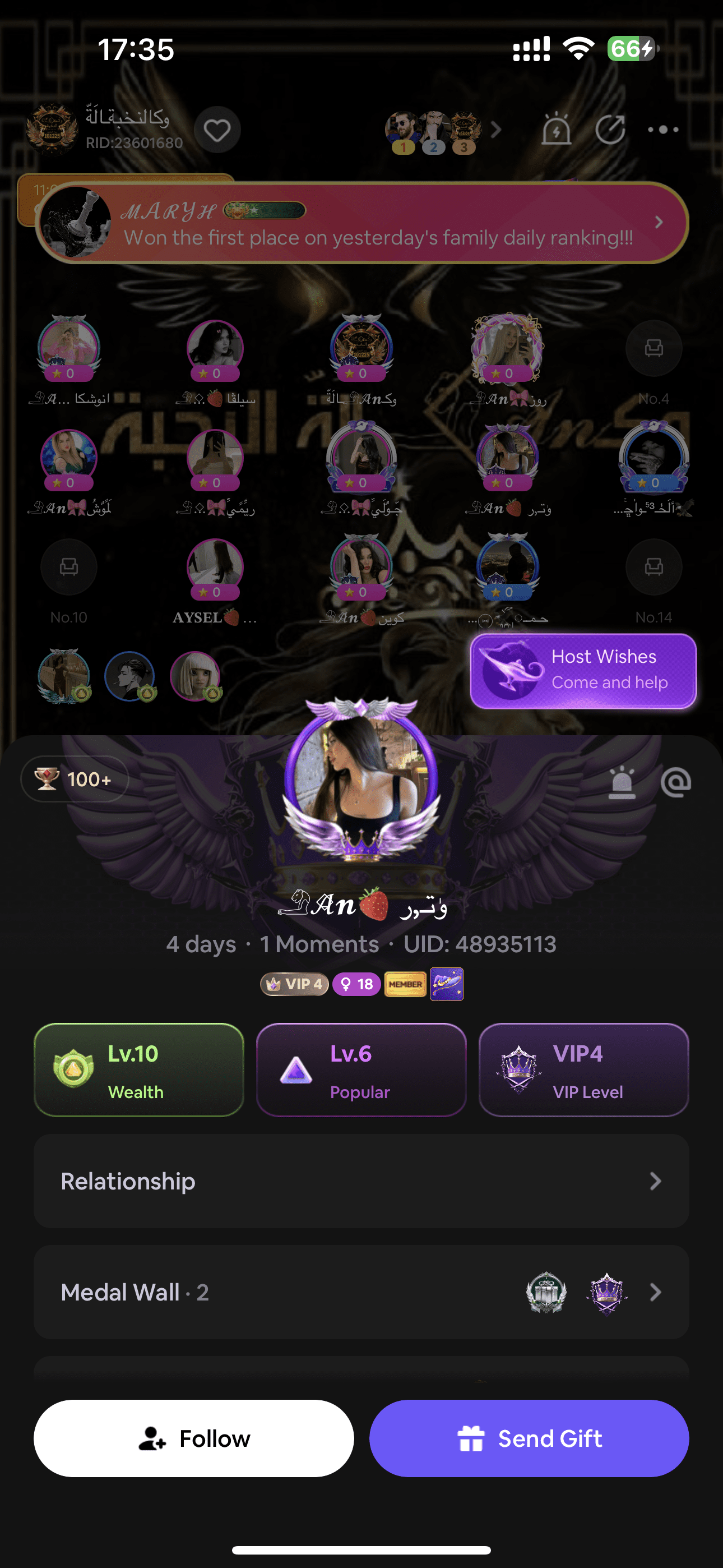View Lv.6 Popular level details

(x=361, y=1069)
